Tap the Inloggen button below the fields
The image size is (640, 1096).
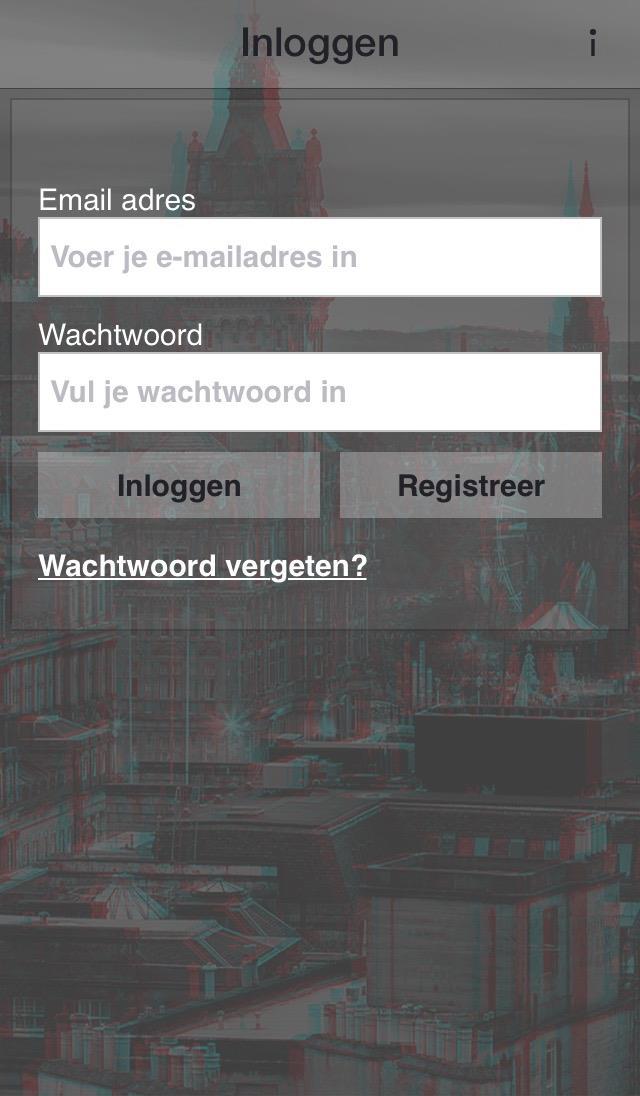tap(179, 486)
